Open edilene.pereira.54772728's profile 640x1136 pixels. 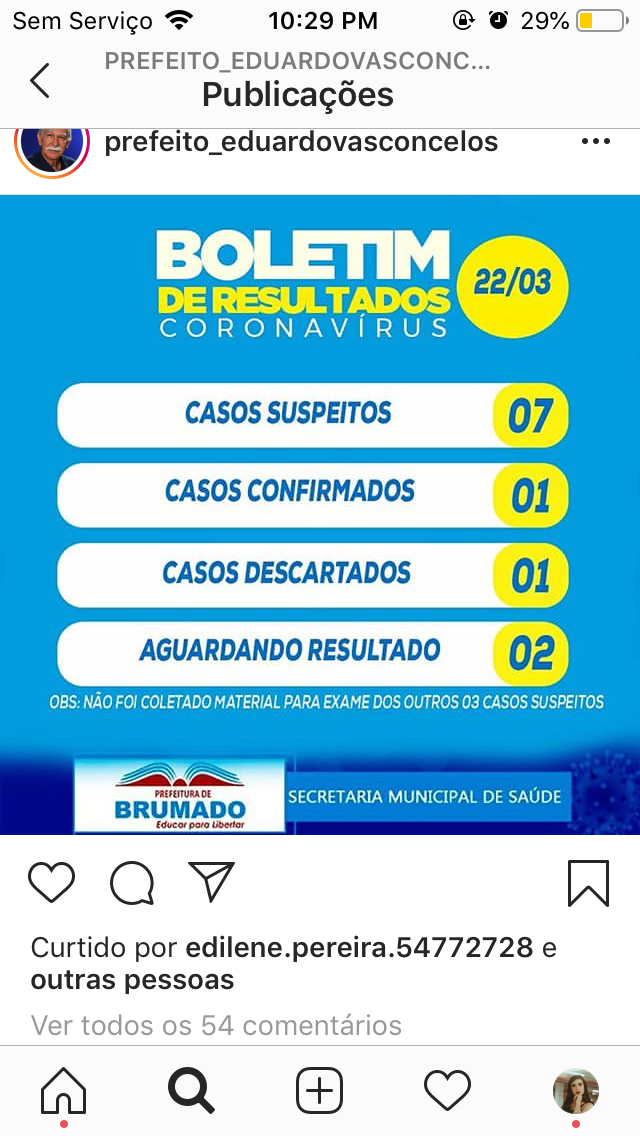(359, 947)
